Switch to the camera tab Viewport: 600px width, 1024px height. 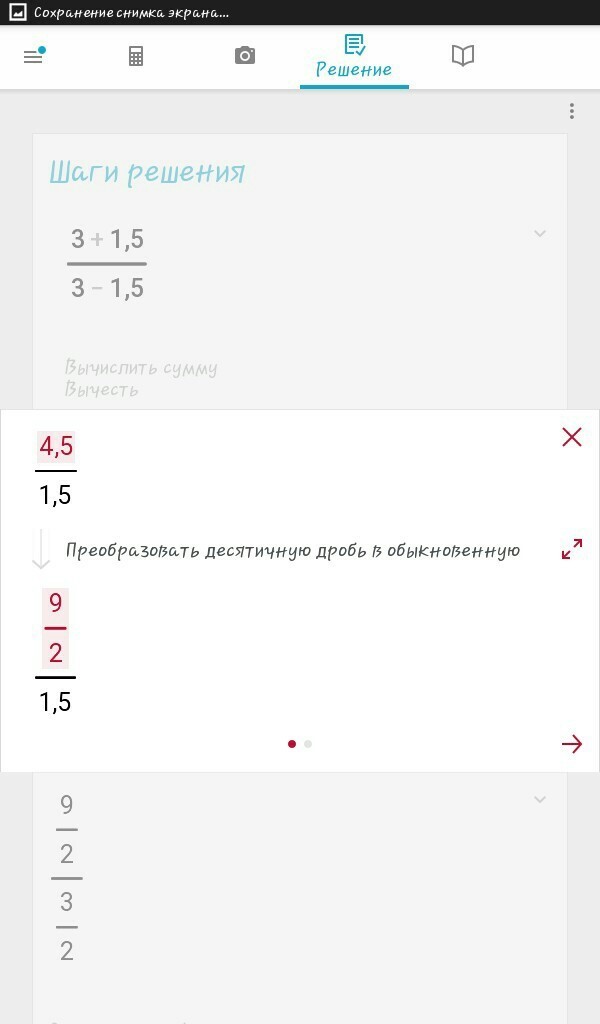(245, 56)
